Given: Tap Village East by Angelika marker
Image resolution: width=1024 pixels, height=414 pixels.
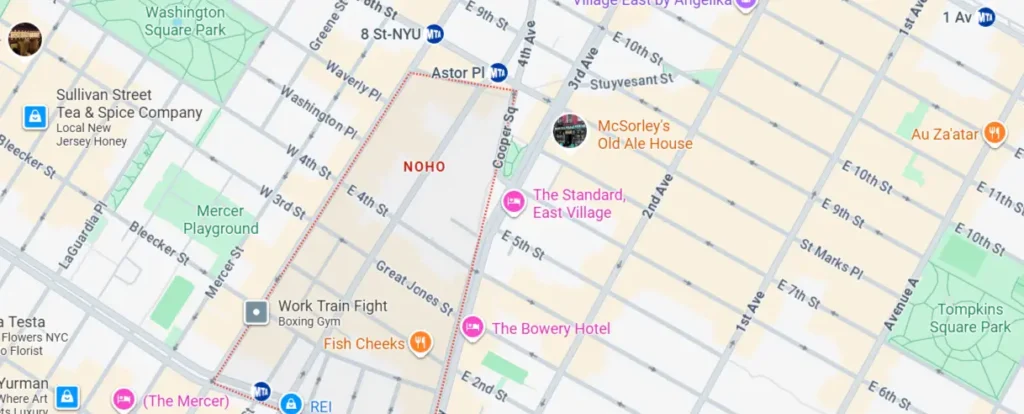Looking at the screenshot, I should point(743,4).
